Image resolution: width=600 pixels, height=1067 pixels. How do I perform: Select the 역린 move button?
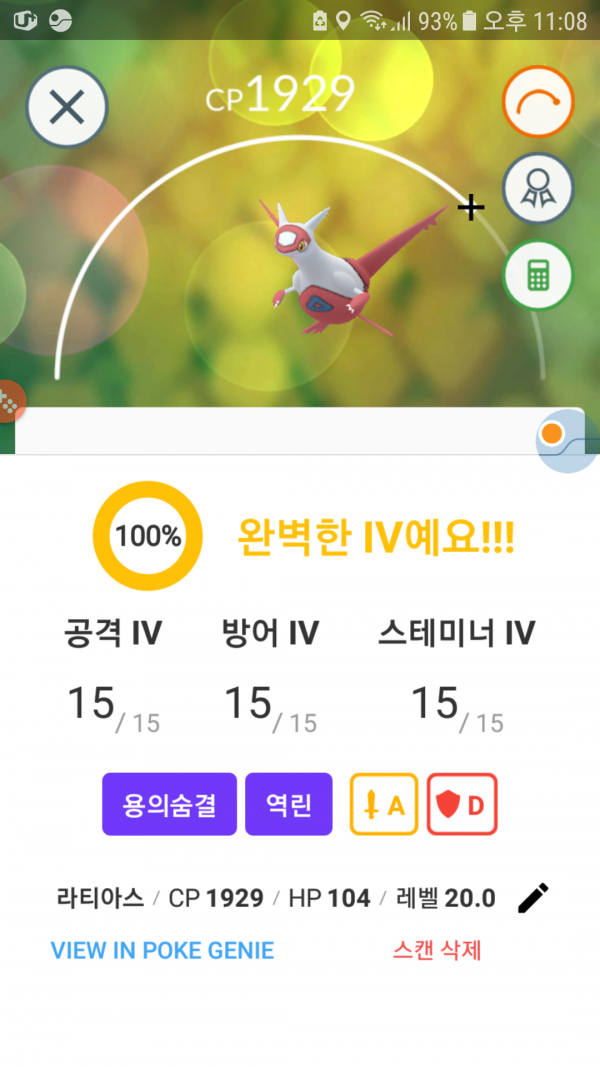288,804
